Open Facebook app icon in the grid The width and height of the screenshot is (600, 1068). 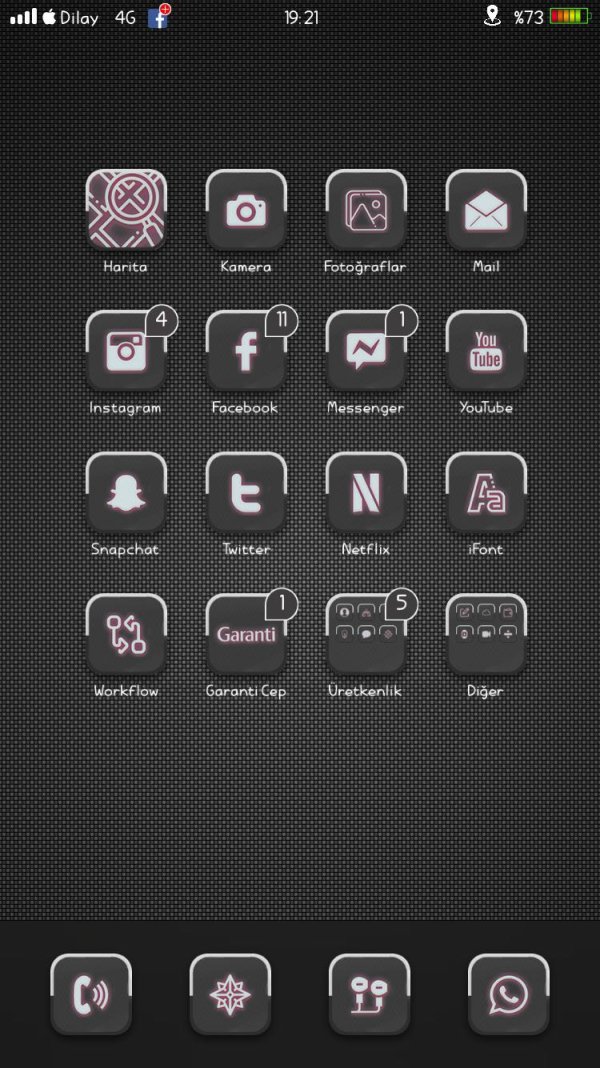point(246,351)
